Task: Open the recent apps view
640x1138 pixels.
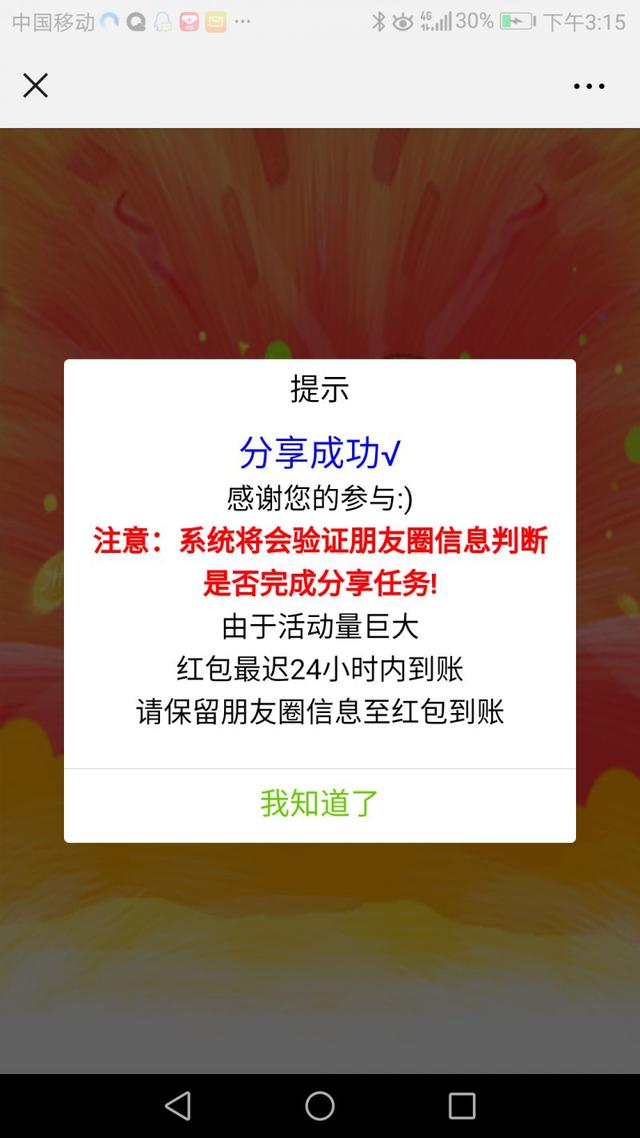Action: [x=462, y=1105]
